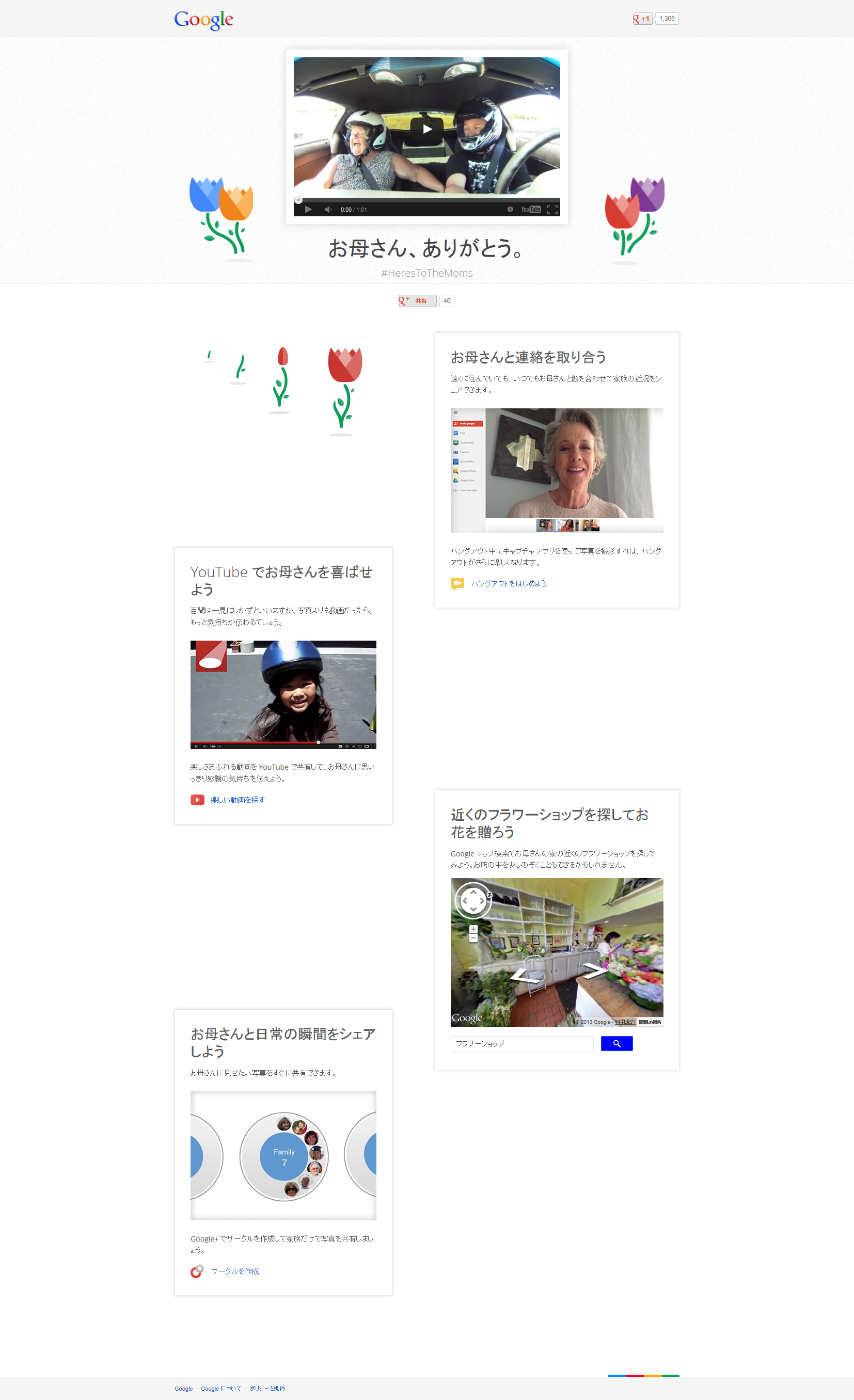
Task: Zoom in on the street view
Action: [x=473, y=929]
